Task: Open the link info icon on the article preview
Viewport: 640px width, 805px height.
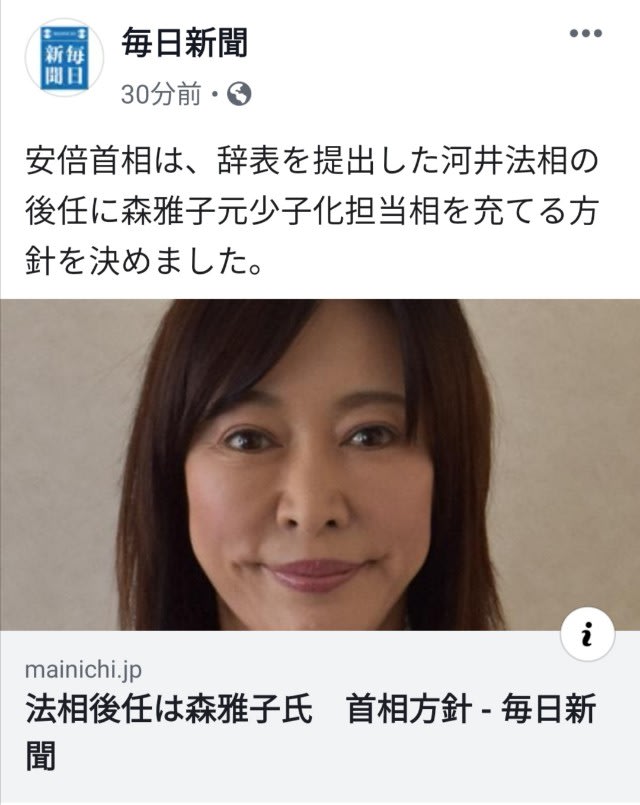Action: pyautogui.click(x=588, y=632)
